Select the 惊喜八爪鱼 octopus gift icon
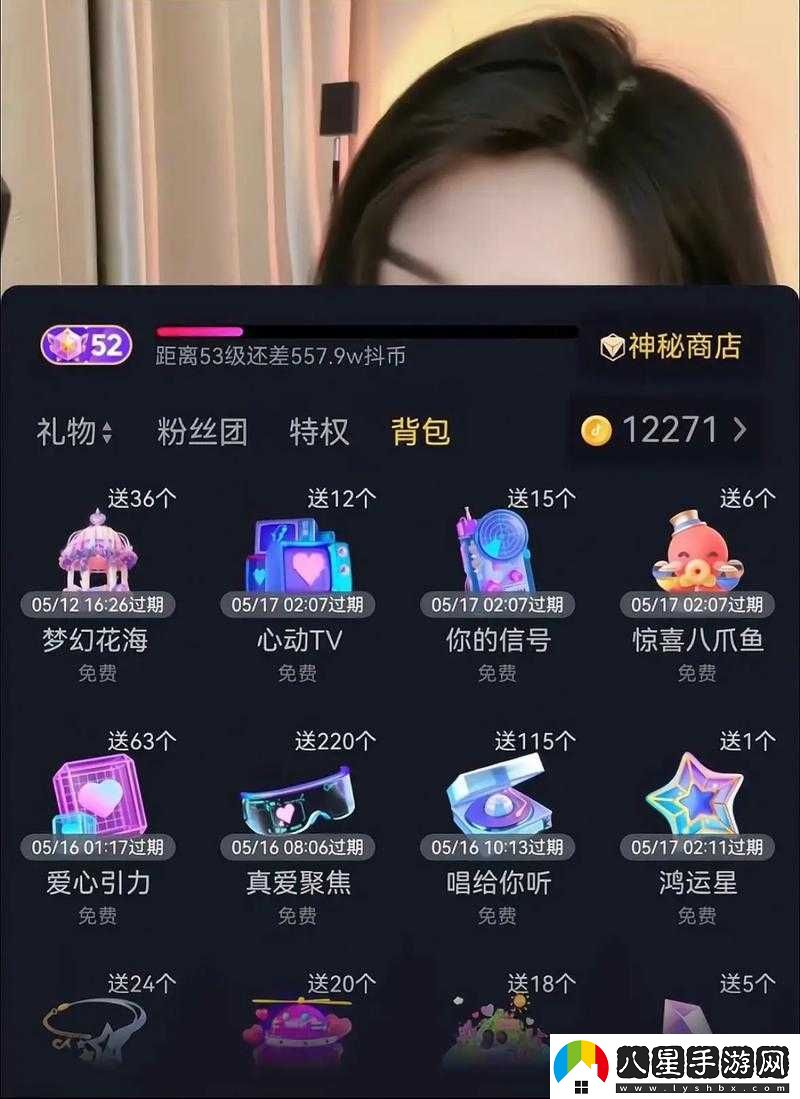The width and height of the screenshot is (800, 1099). click(x=697, y=550)
